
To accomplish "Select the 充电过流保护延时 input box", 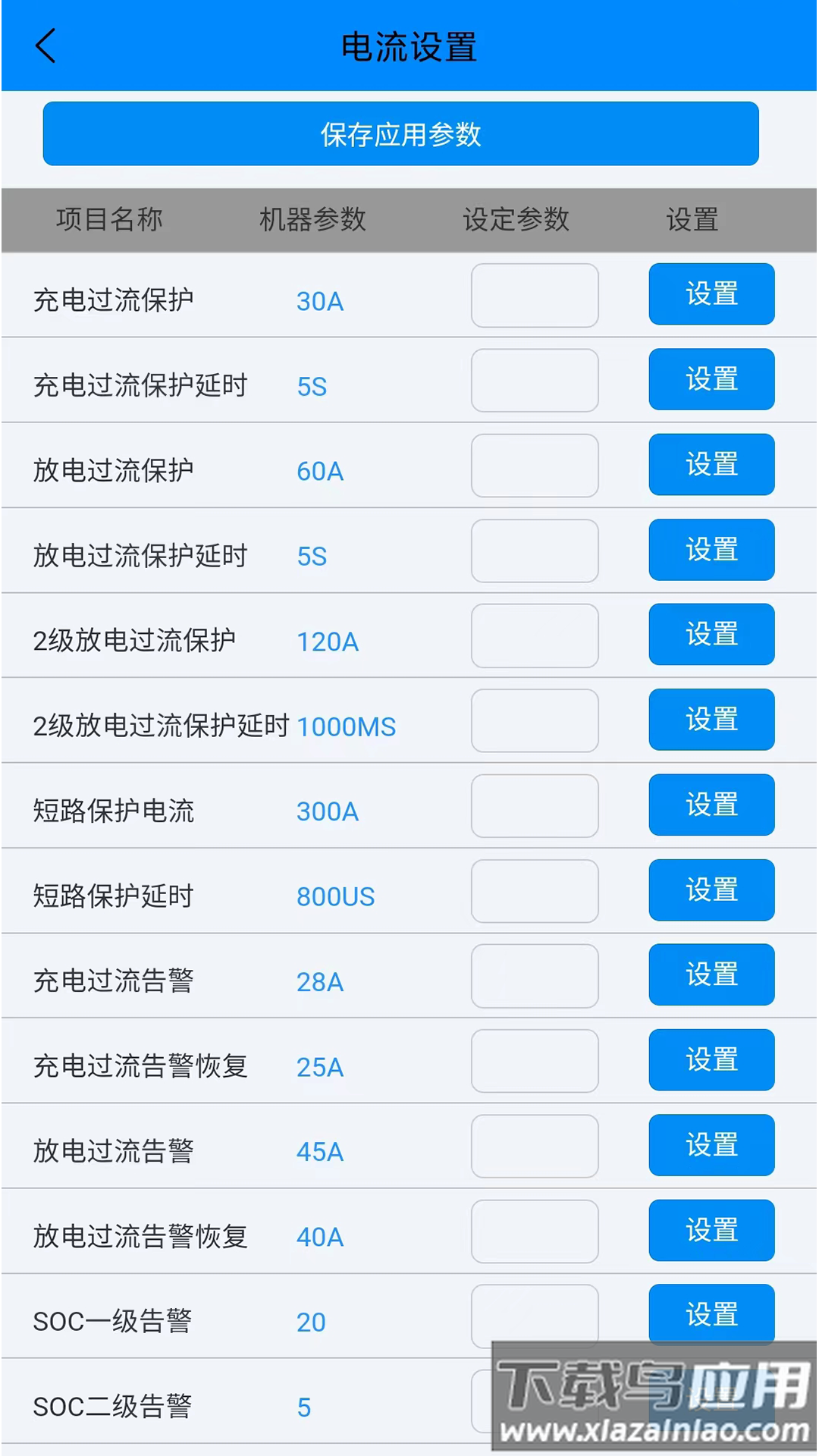I will (x=535, y=381).
